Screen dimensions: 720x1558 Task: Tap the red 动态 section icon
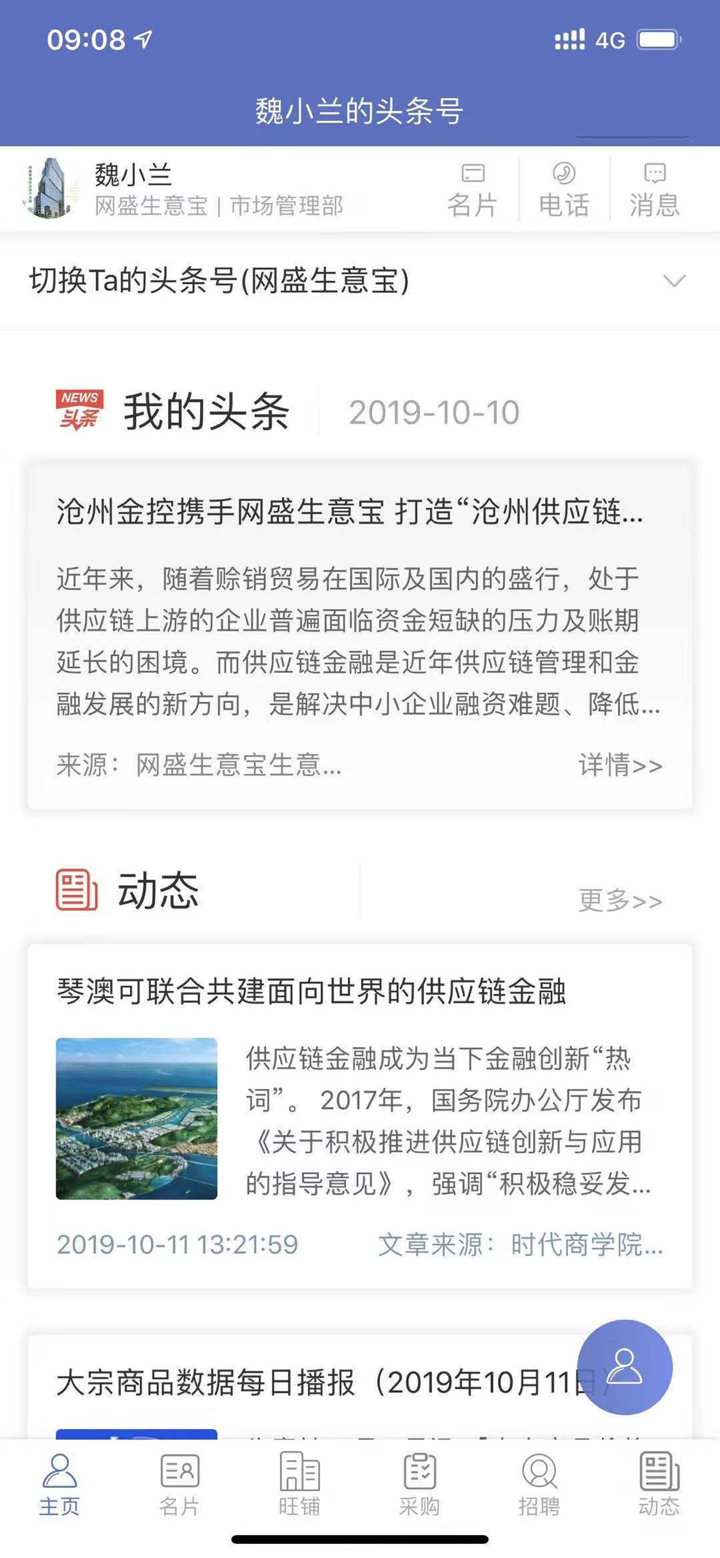76,890
